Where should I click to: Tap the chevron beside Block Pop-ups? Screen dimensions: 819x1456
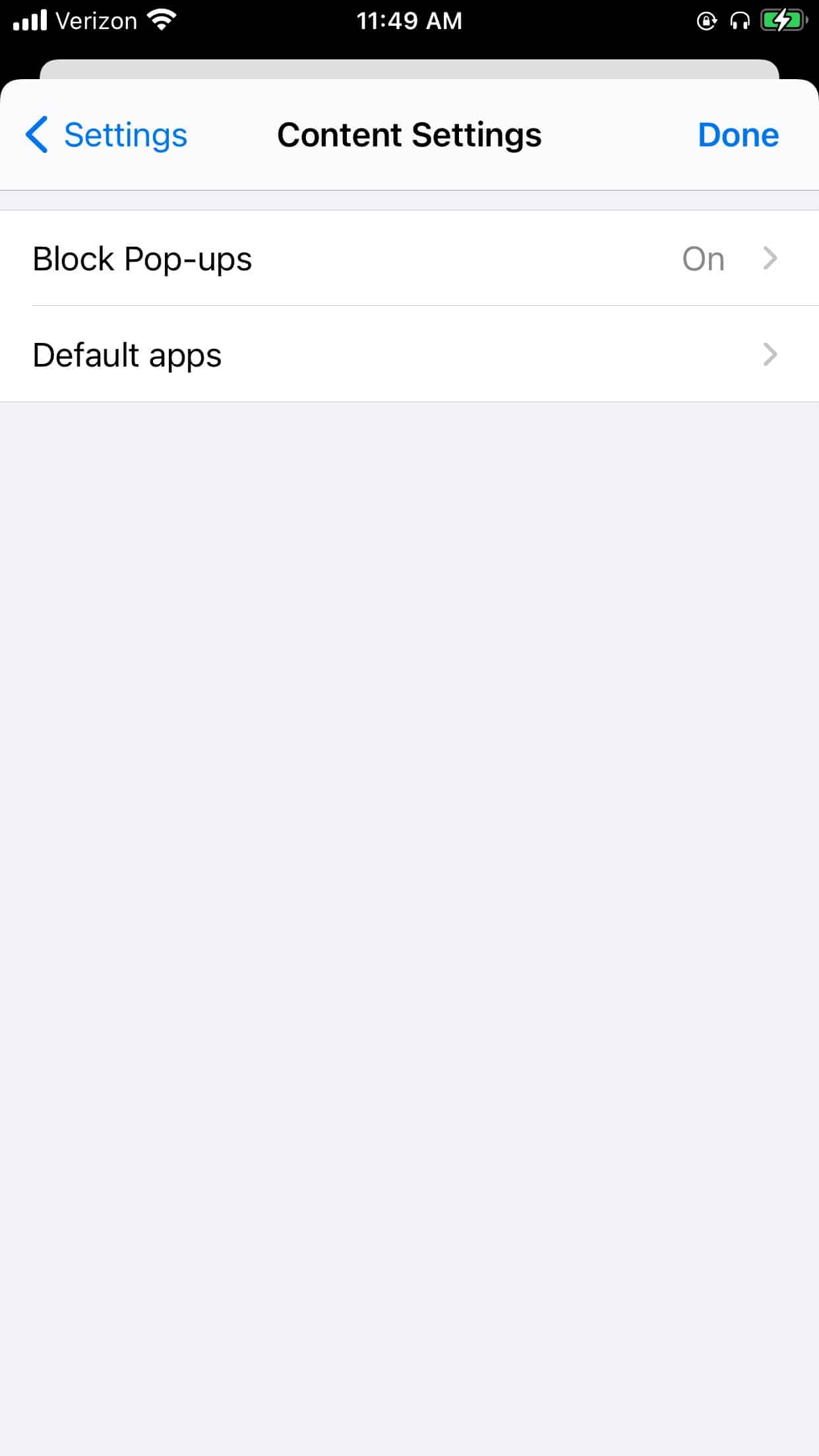(x=769, y=258)
